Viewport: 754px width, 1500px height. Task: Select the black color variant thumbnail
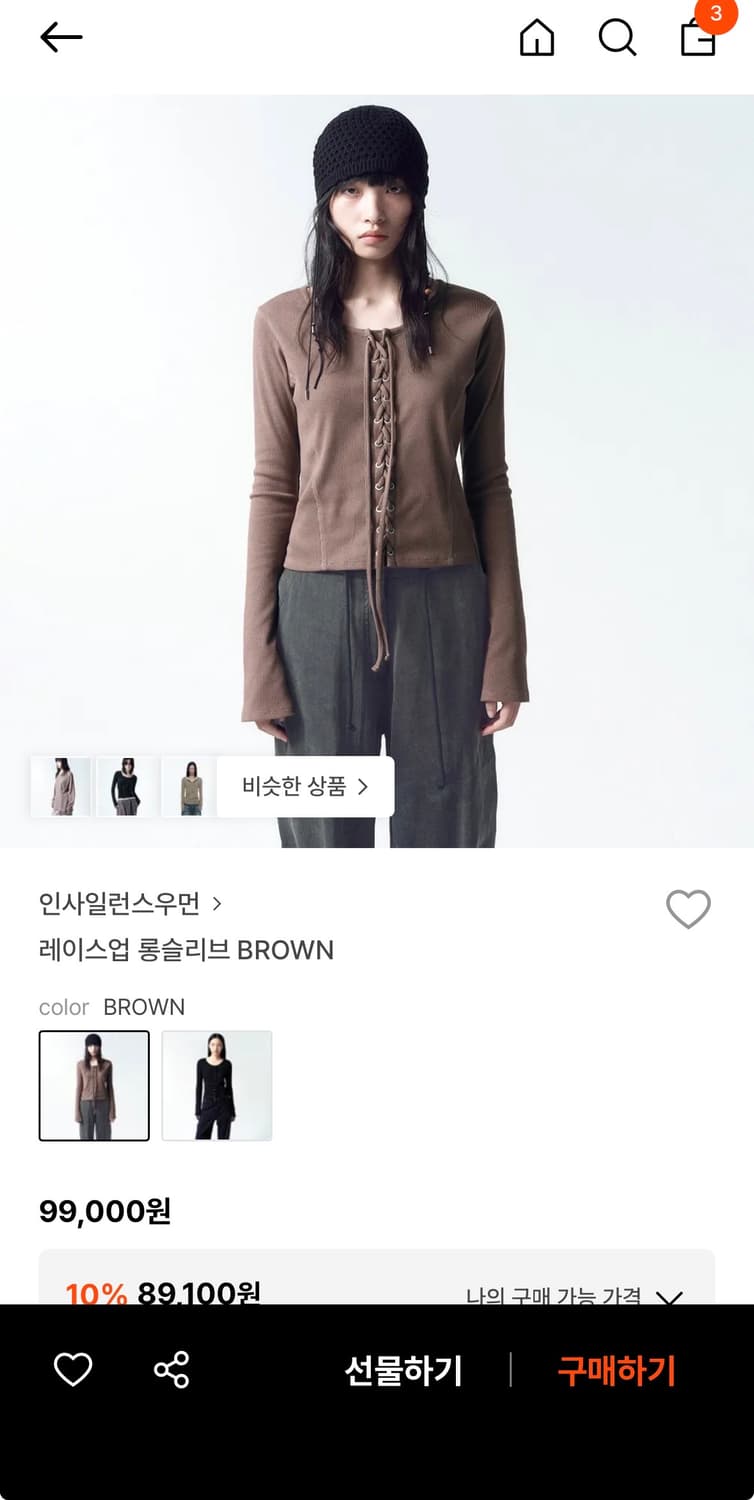click(216, 1085)
